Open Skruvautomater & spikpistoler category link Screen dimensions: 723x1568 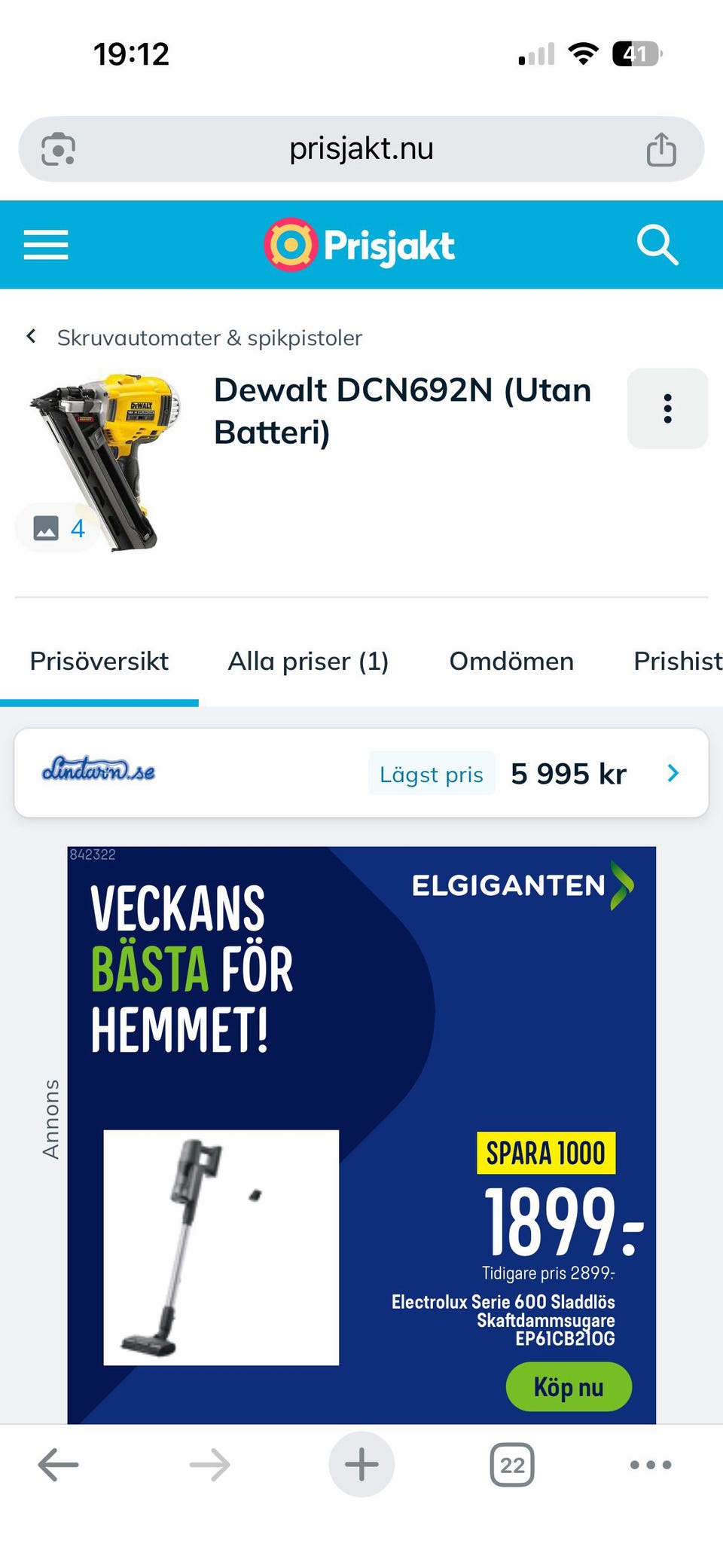pos(209,337)
